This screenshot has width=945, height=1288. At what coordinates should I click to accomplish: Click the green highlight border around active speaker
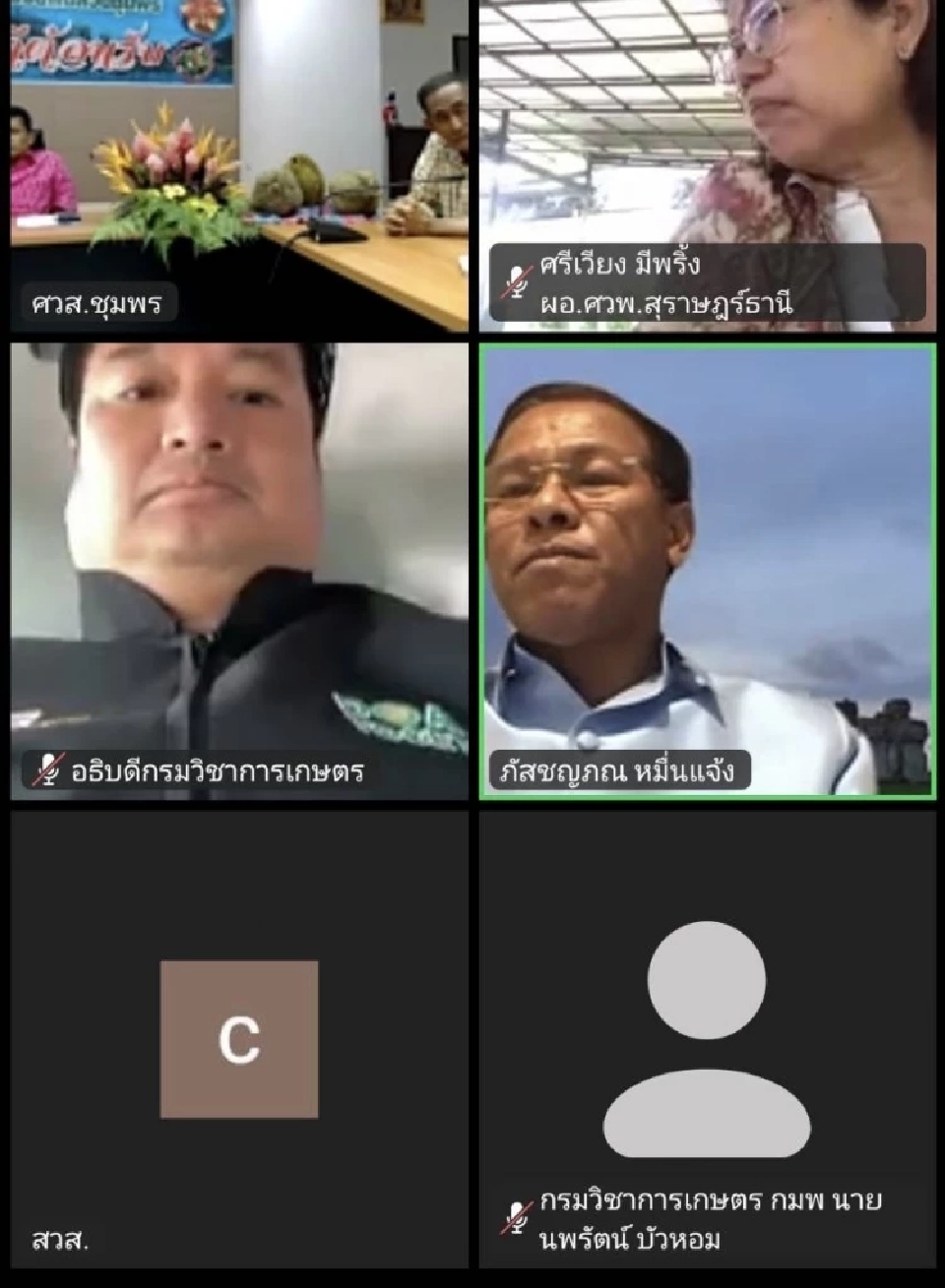(709, 345)
